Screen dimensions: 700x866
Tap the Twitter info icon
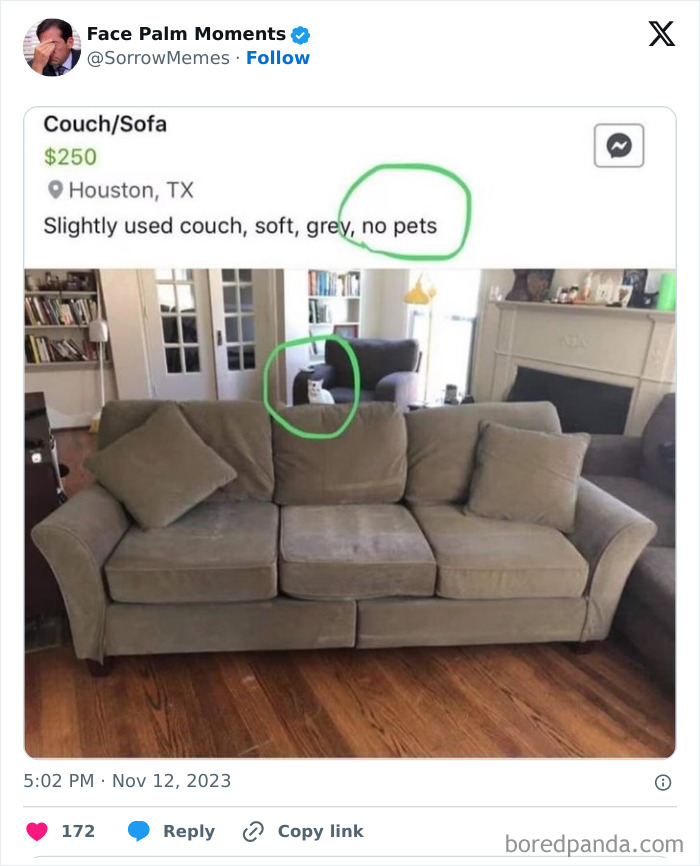pos(662,782)
